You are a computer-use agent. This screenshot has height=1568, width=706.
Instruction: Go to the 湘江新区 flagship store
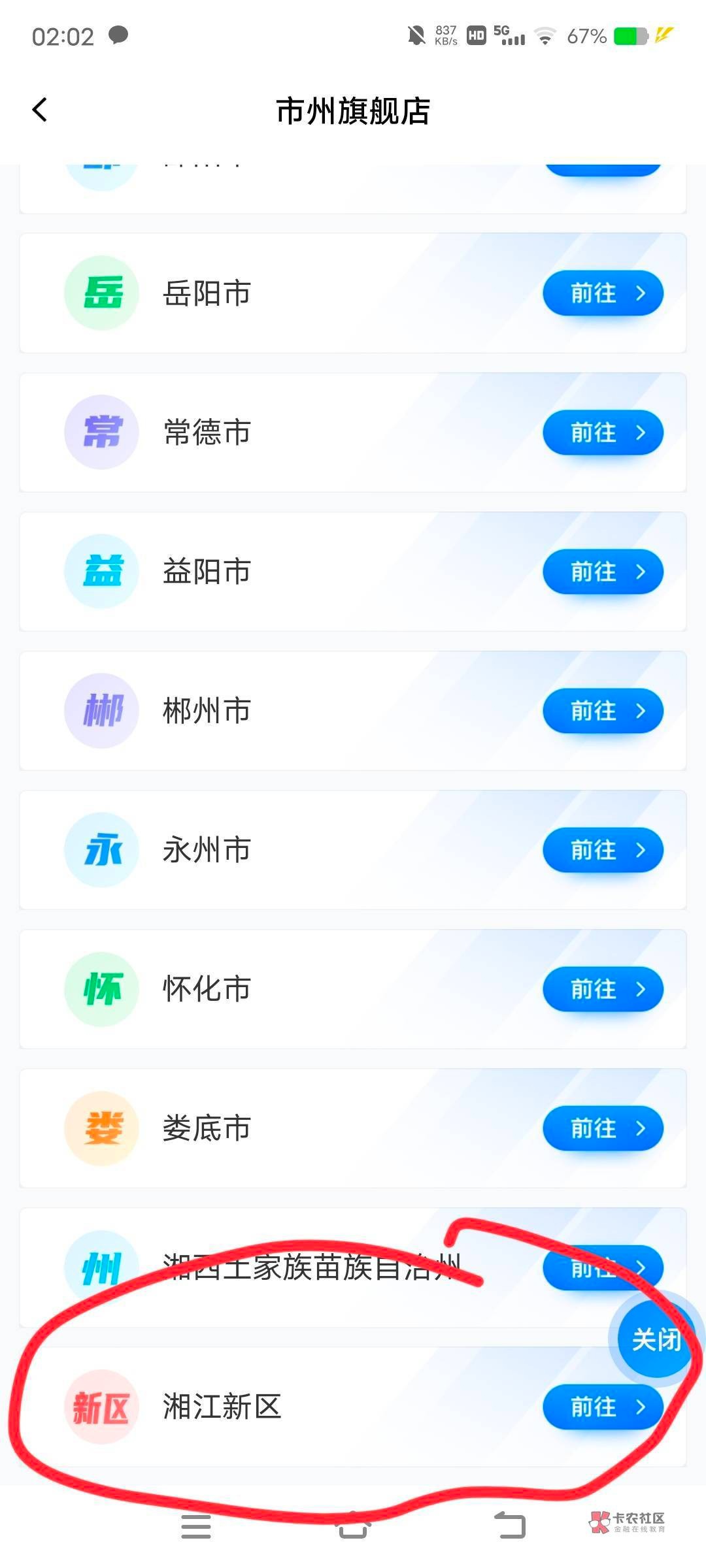click(x=603, y=1406)
